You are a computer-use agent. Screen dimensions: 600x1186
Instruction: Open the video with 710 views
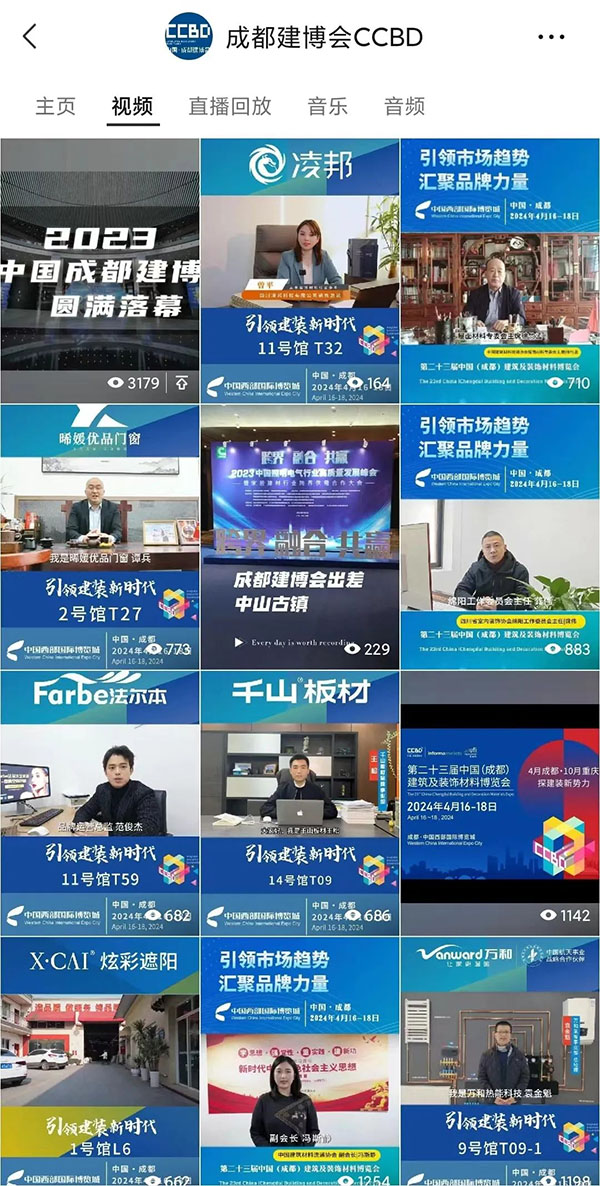[500, 270]
